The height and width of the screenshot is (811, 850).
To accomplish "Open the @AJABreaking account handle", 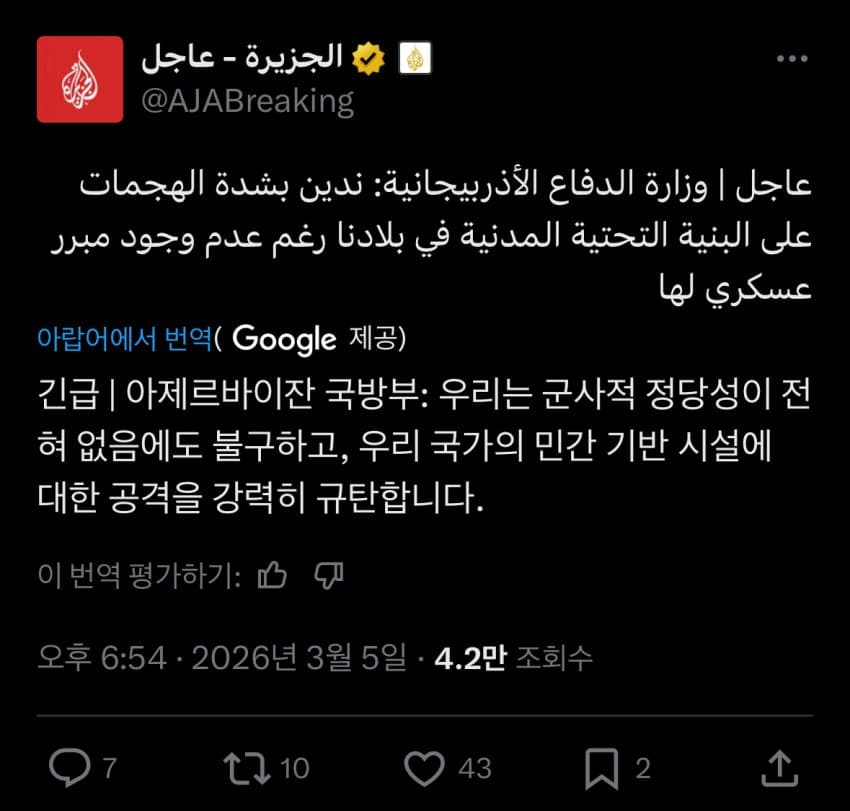I will tap(248, 101).
